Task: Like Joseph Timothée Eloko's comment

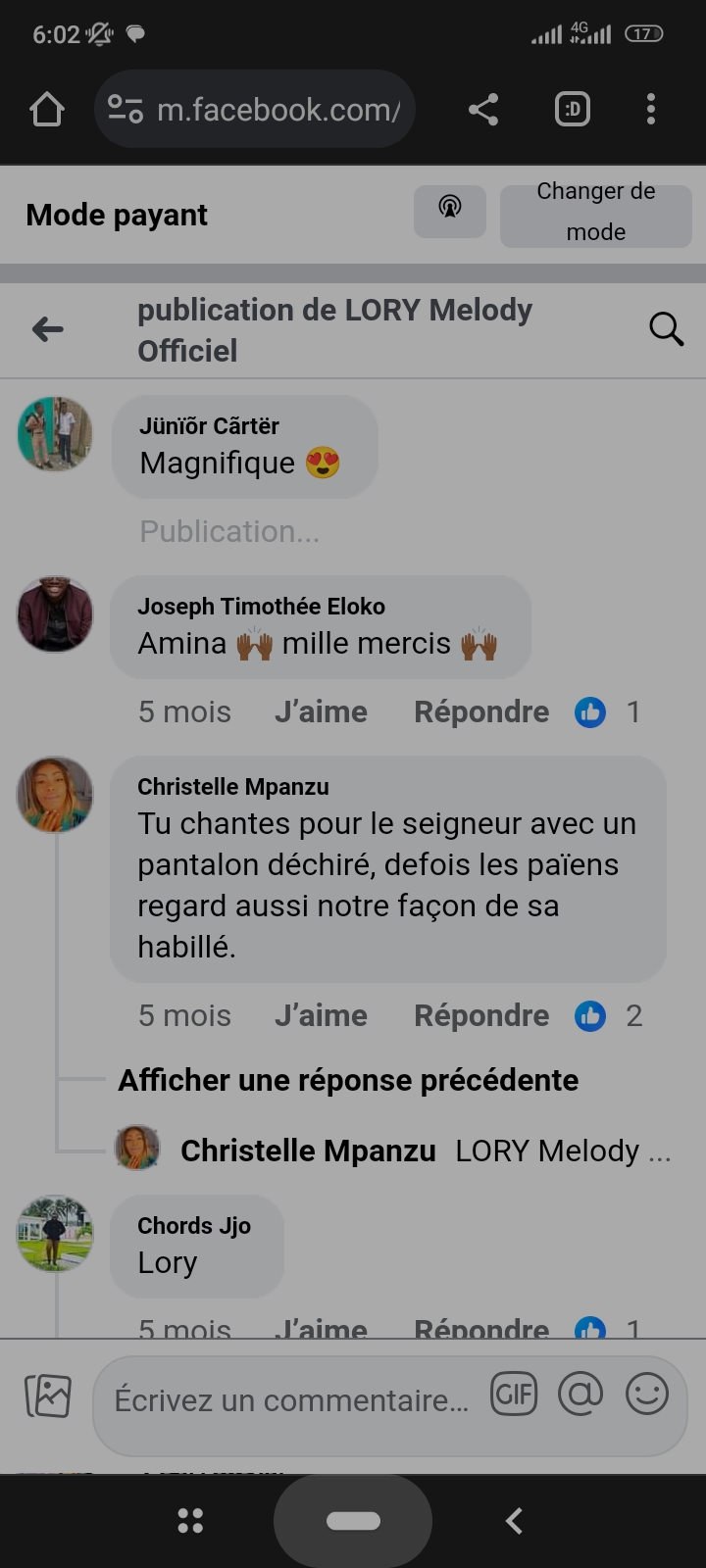Action: (321, 711)
